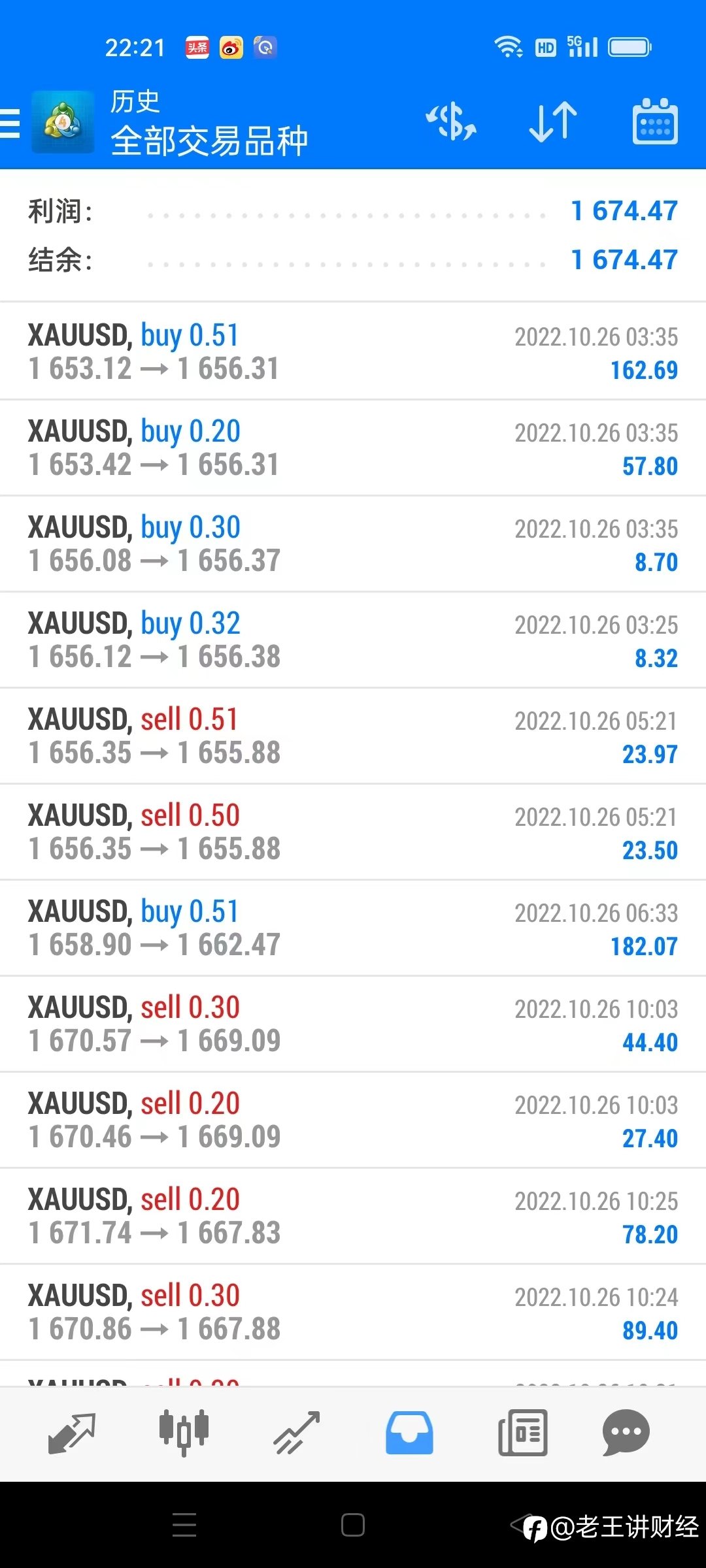Tap the system home button

353,1525
